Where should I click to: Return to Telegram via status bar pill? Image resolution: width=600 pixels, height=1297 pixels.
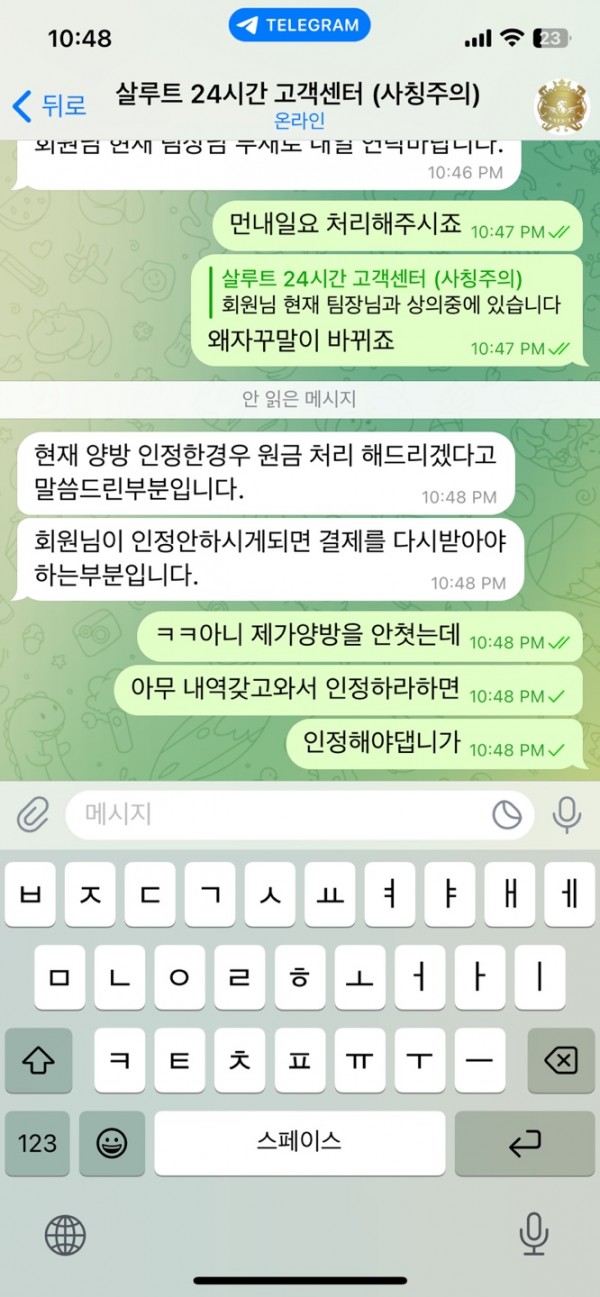299,26
